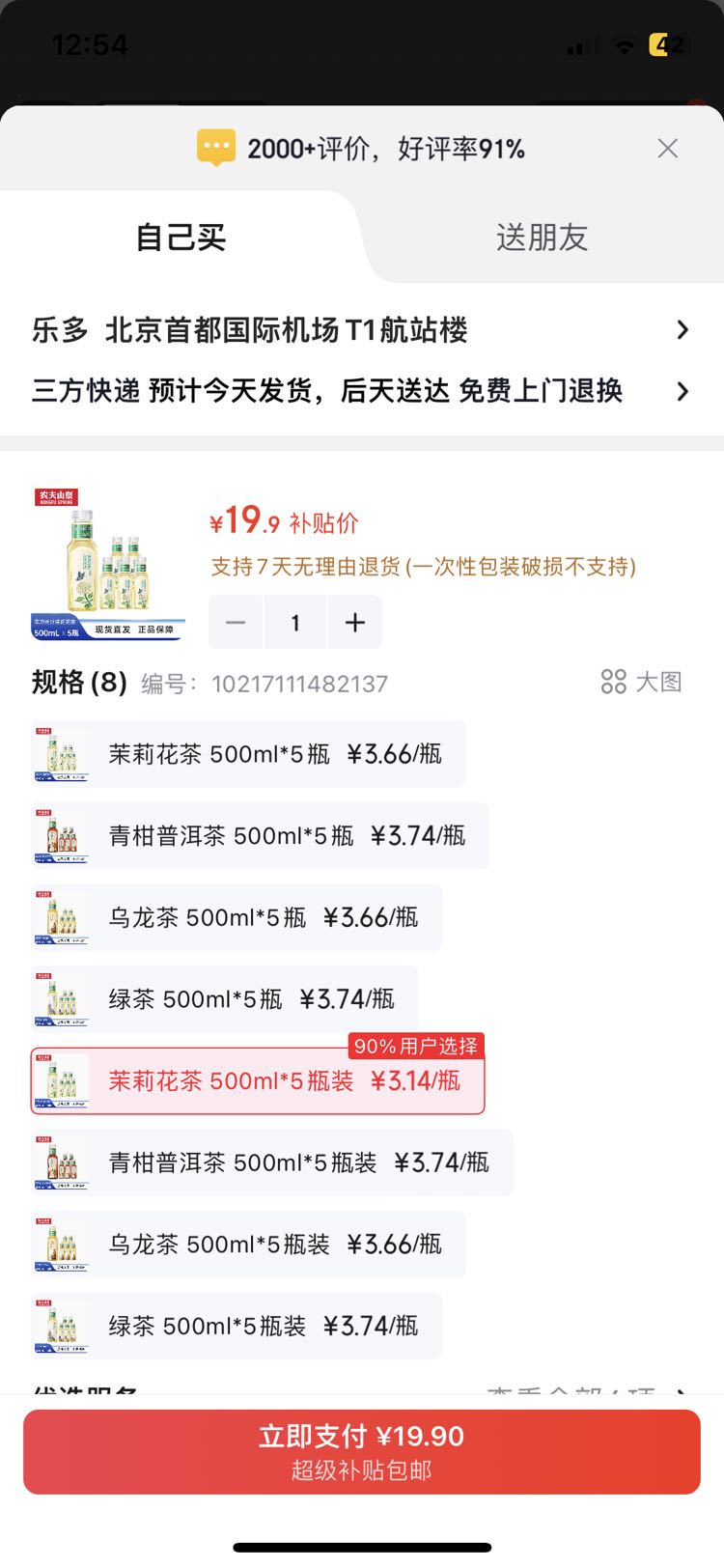Select 绿茶 500ml*5瓶装 option
Image resolution: width=724 pixels, height=1568 pixels.
coord(237,1326)
